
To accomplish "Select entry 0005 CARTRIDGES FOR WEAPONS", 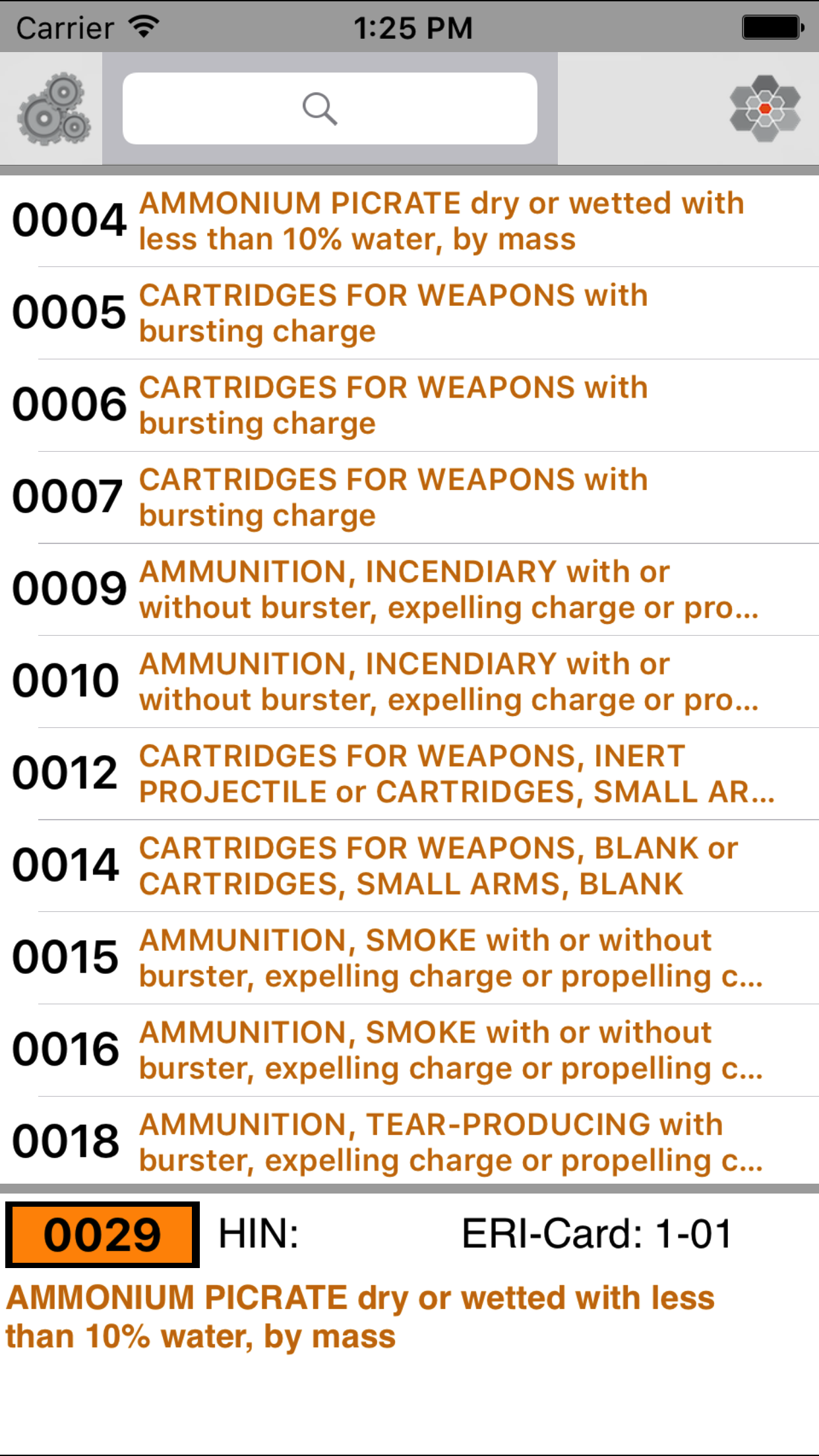I will point(409,312).
